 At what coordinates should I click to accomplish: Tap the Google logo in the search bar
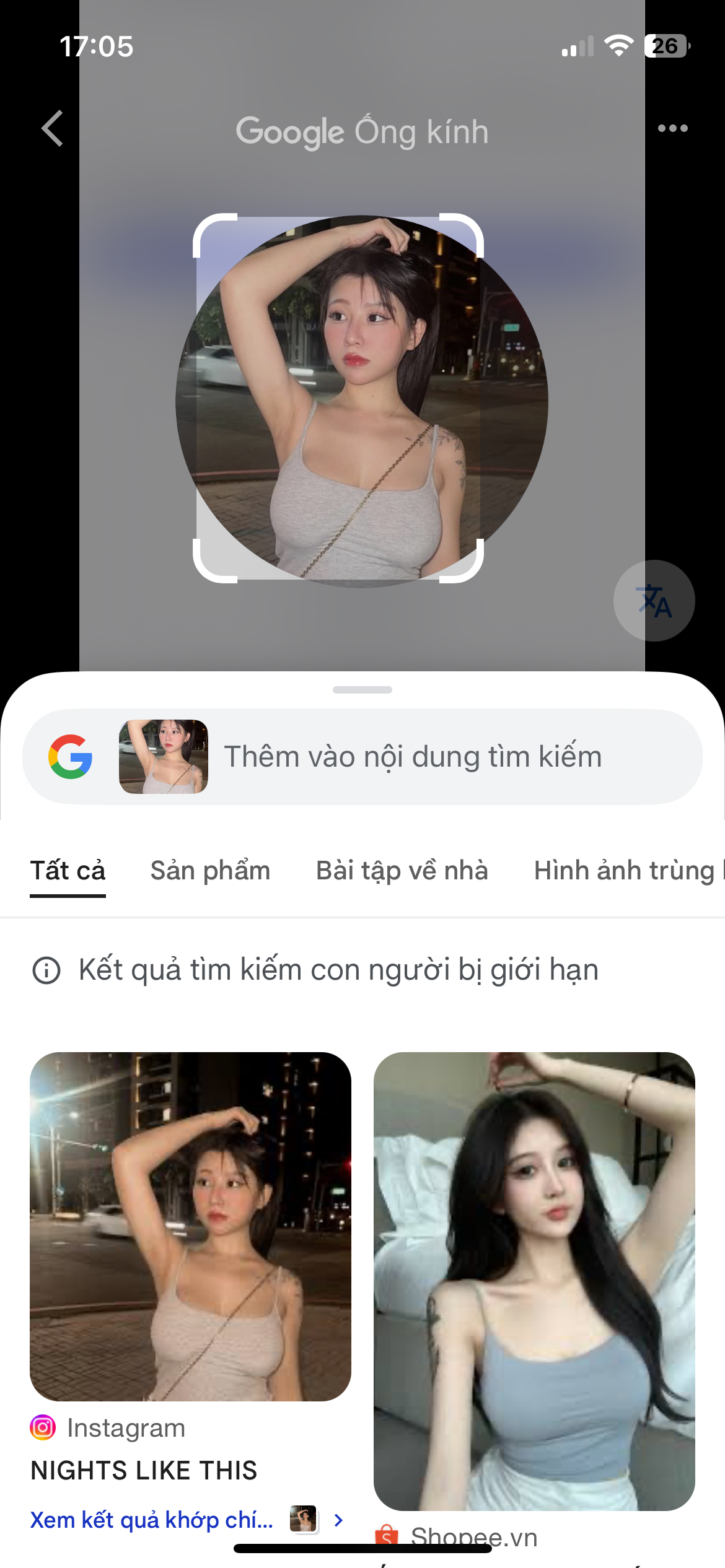[x=71, y=757]
